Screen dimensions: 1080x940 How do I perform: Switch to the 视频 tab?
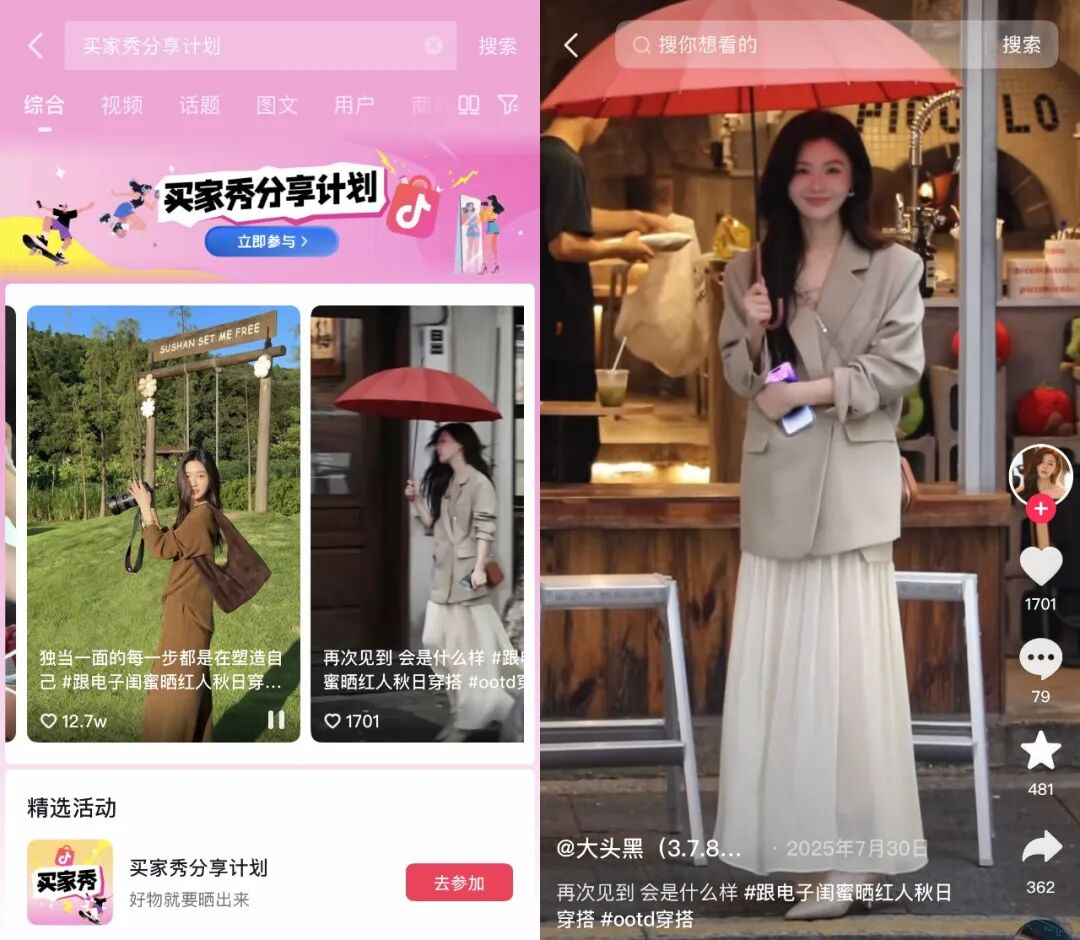122,105
